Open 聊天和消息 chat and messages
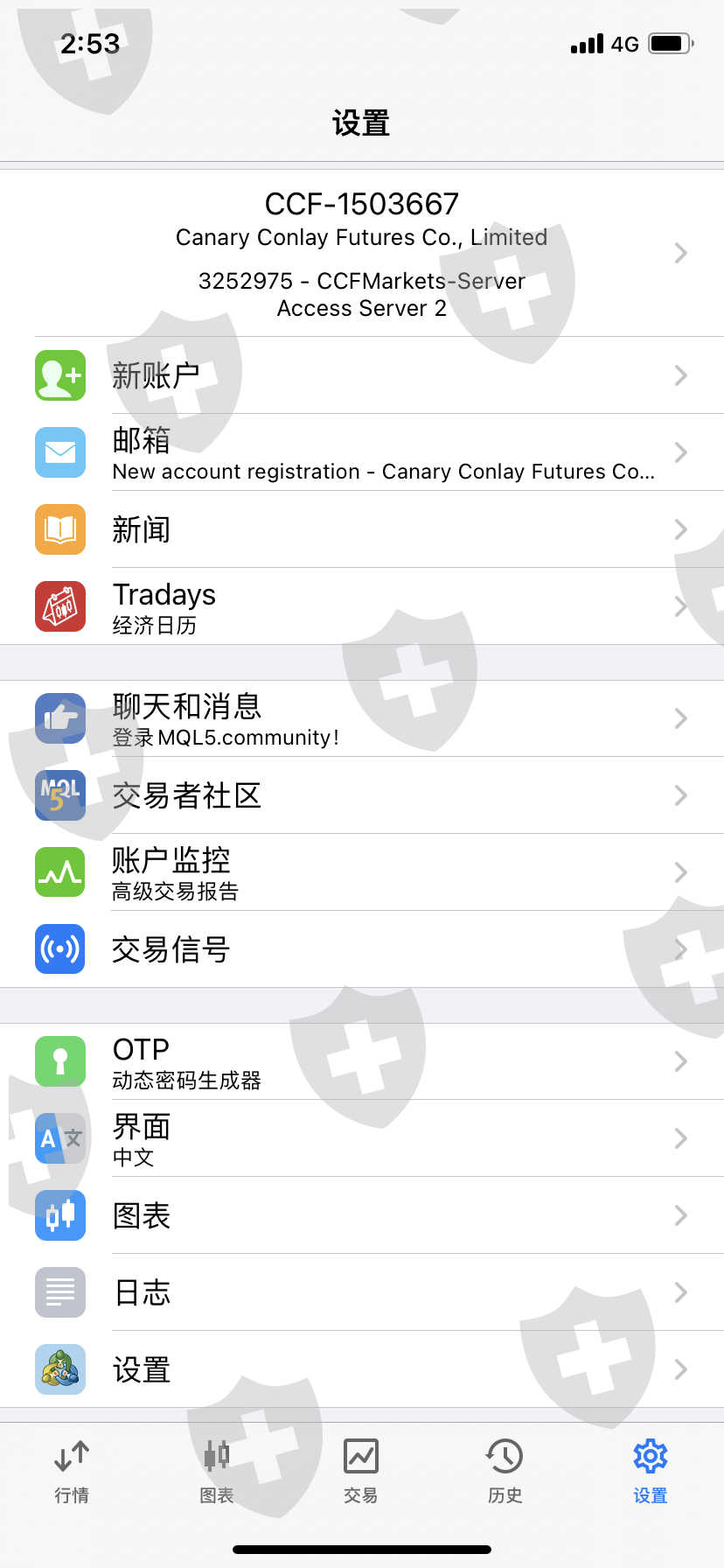 pos(362,718)
